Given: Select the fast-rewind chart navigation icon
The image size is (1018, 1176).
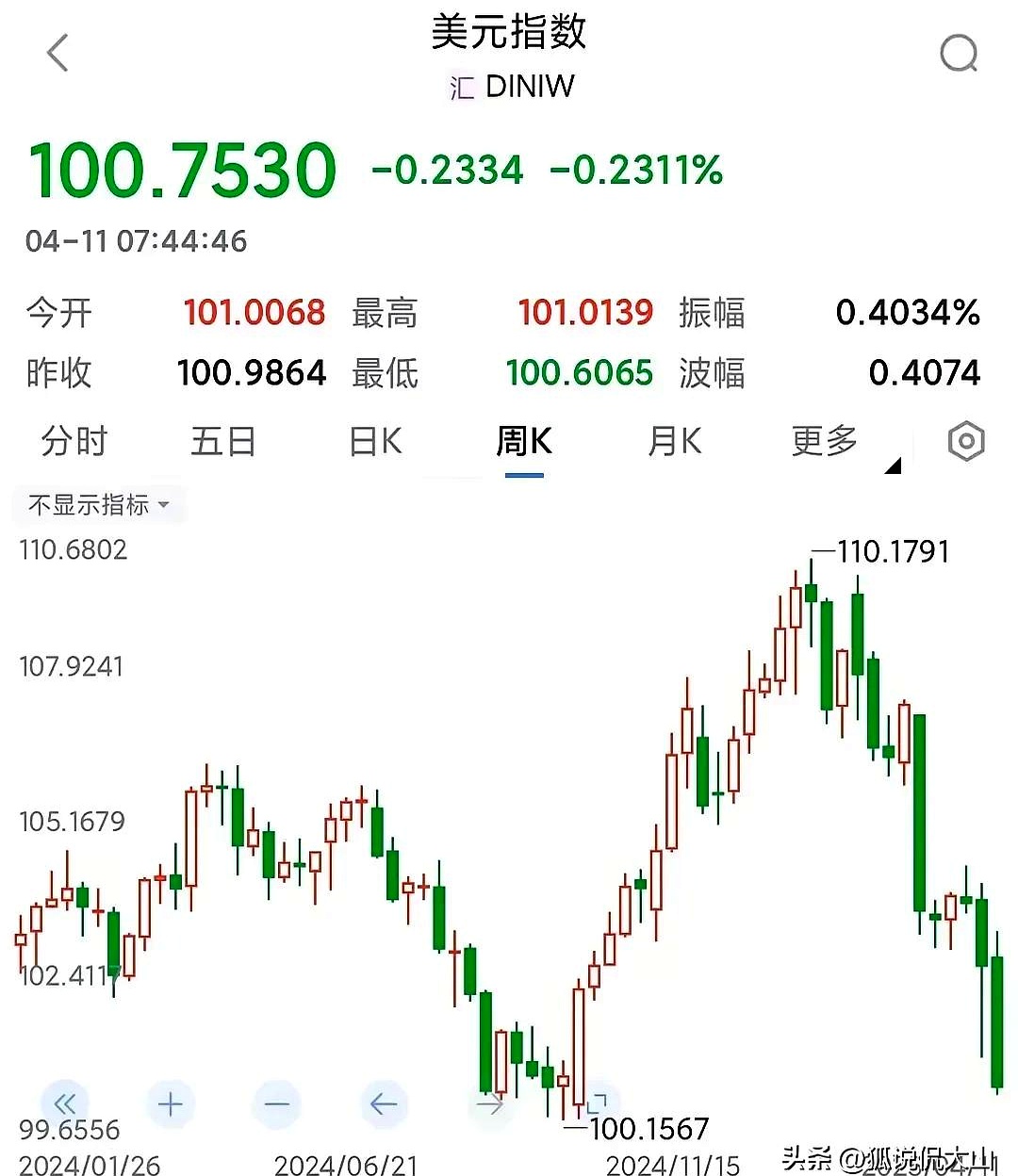Looking at the screenshot, I should coord(64,1103).
